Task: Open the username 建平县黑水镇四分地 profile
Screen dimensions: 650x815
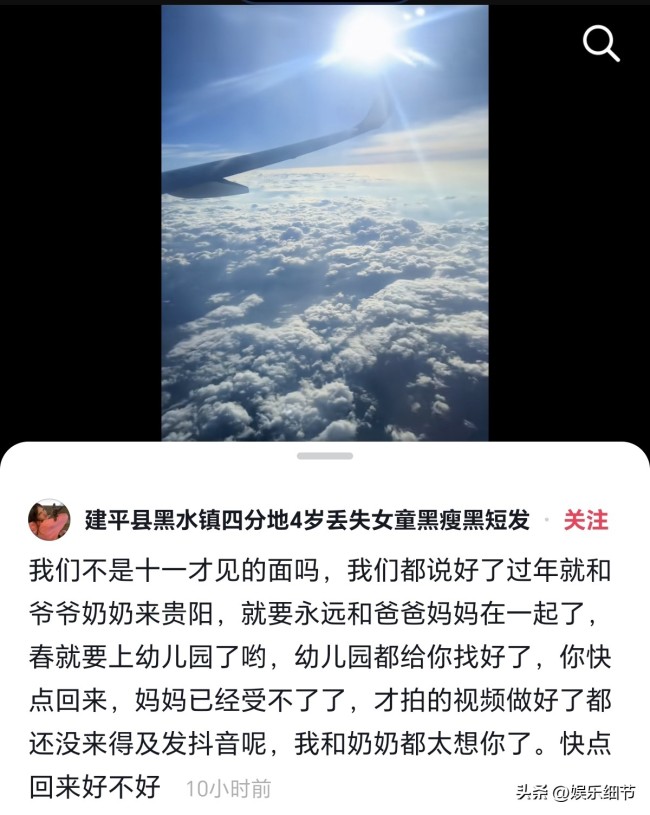Action: [x=306, y=520]
